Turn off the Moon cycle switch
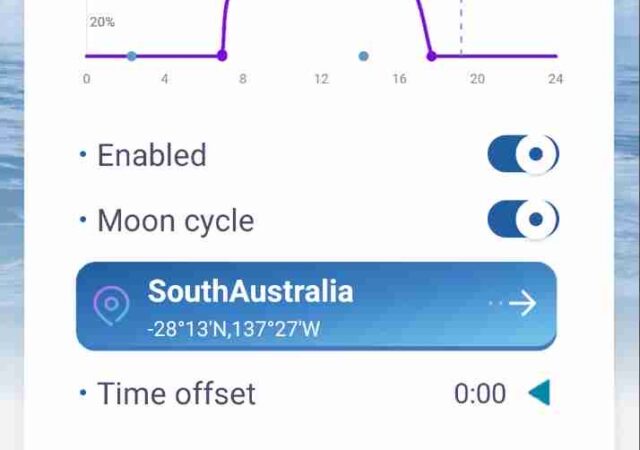The image size is (640, 450). coord(522,220)
